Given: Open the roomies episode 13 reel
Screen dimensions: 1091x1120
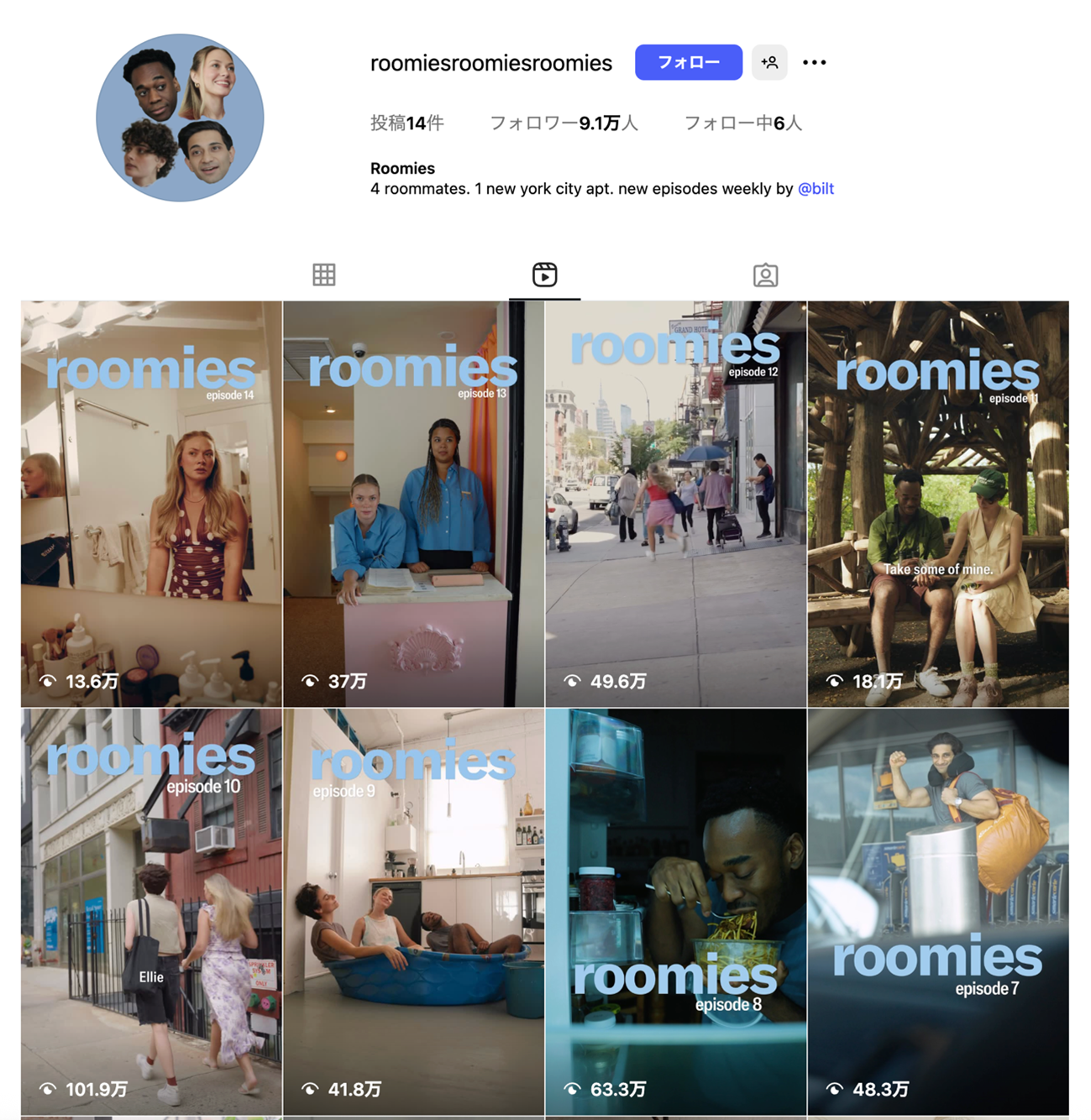Looking at the screenshot, I should point(413,504).
